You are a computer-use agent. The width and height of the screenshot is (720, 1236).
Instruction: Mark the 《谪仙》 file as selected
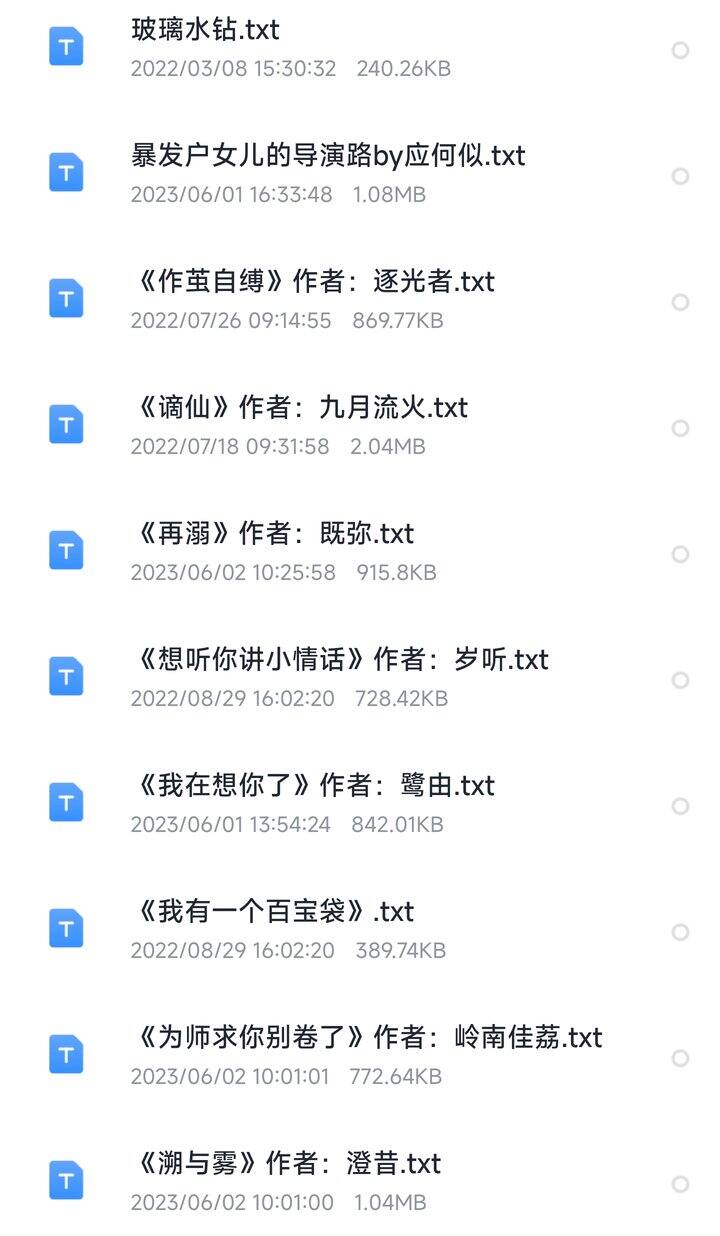click(x=681, y=428)
